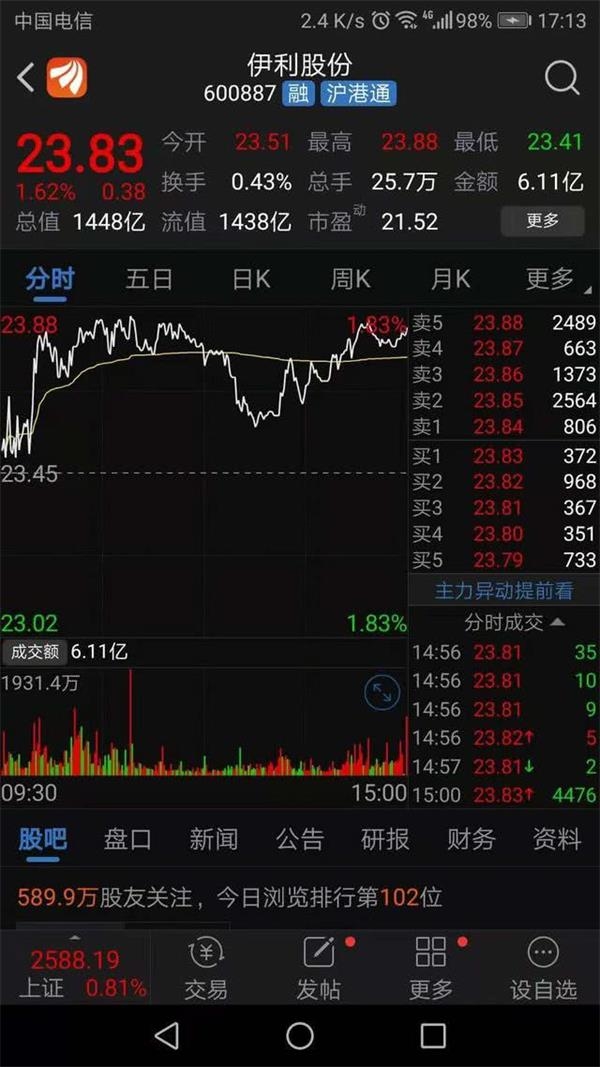Expand the chart to fullscreen

(382, 693)
